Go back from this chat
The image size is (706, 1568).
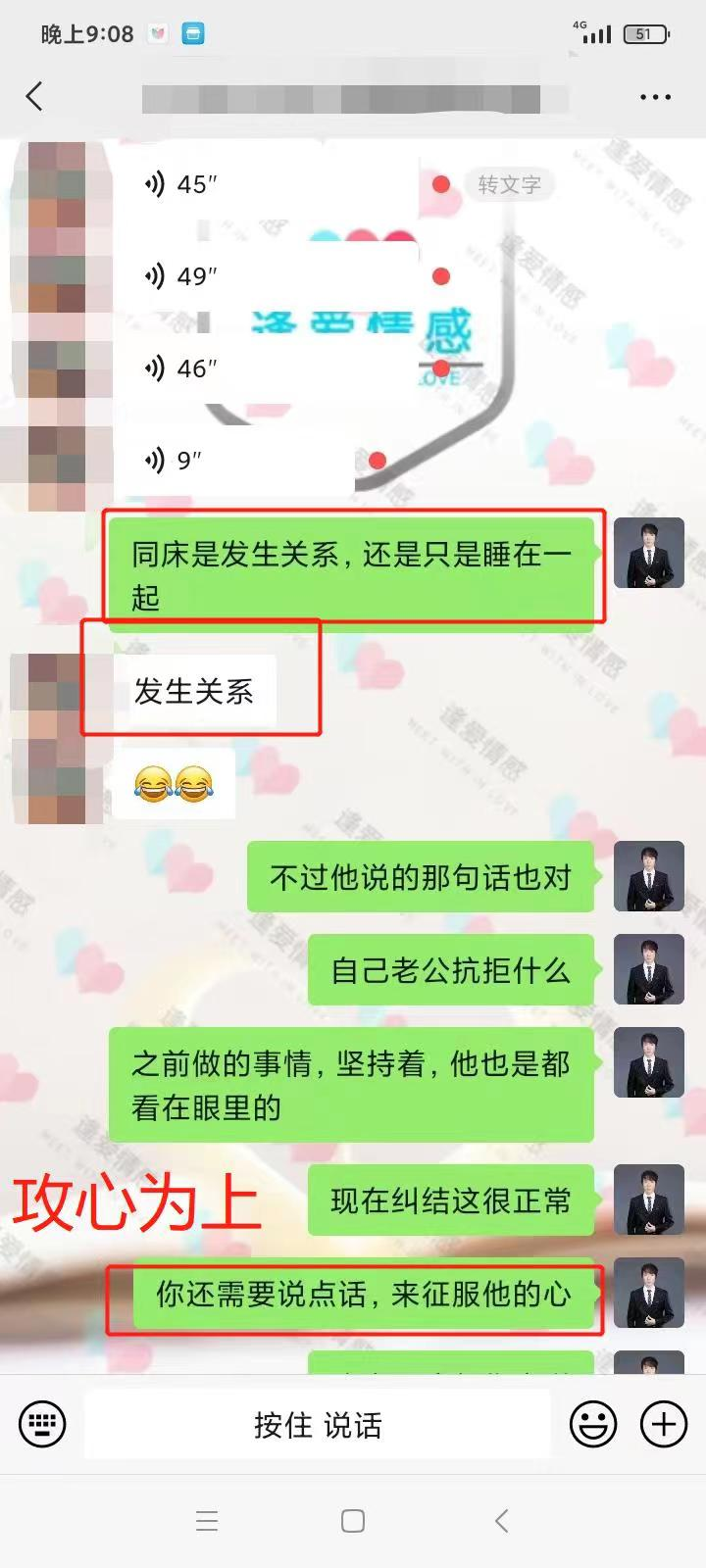pos(35,96)
